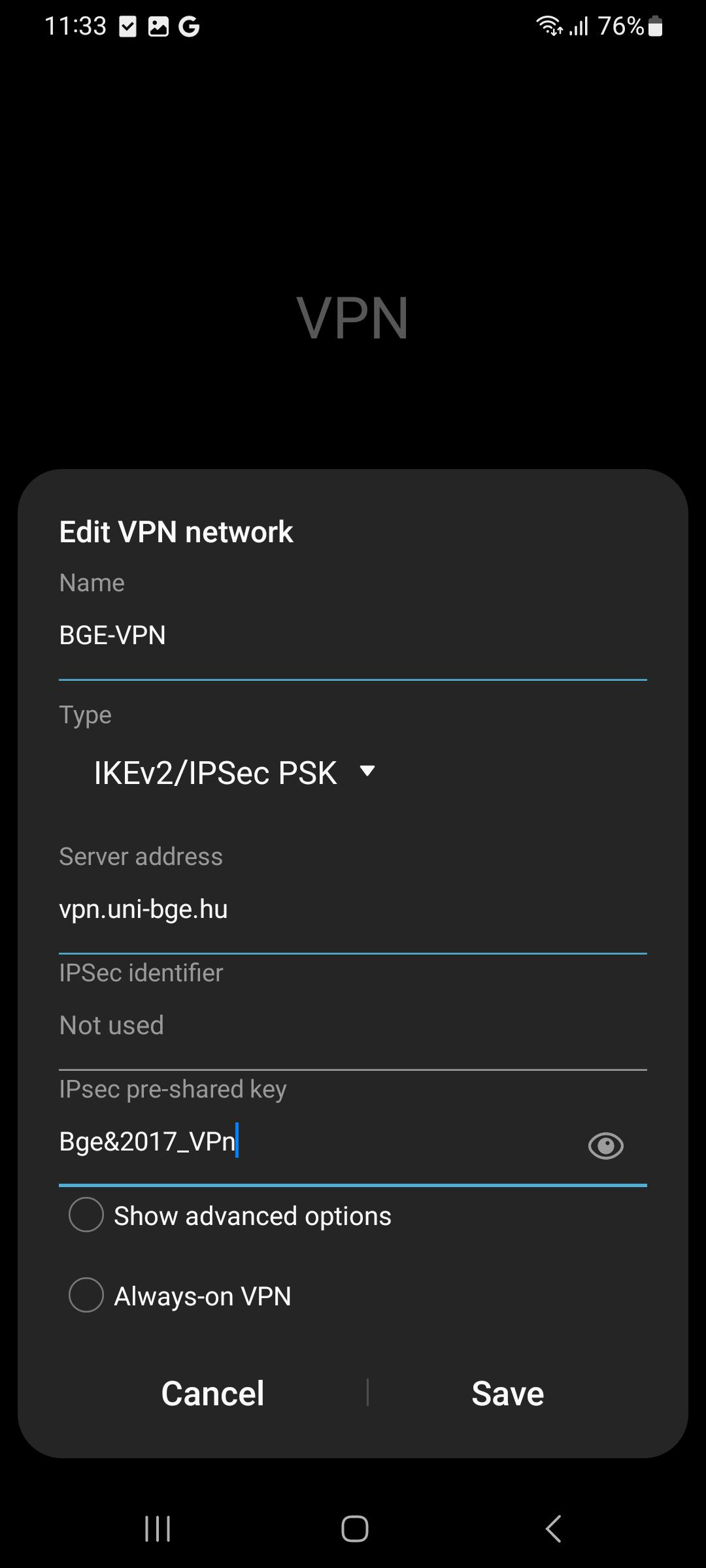Viewport: 706px width, 1568px height.
Task: Save the VPN network settings
Action: [x=508, y=1393]
